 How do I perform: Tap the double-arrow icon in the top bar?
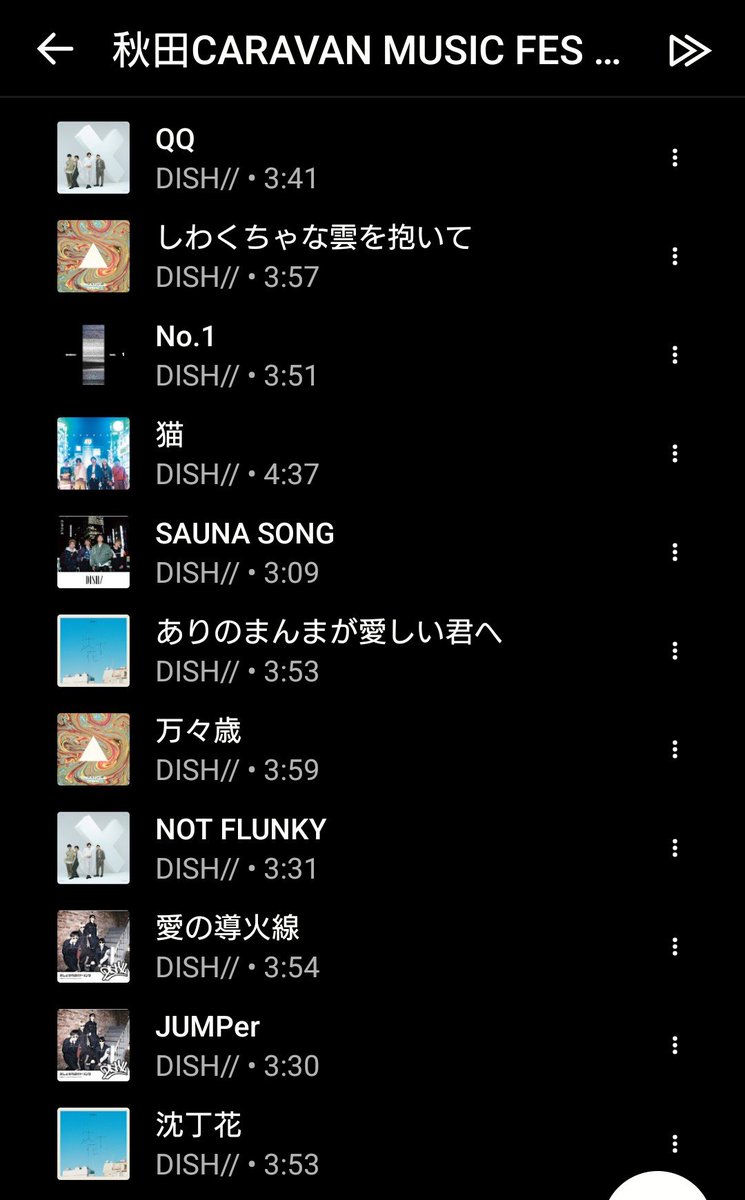[690, 51]
